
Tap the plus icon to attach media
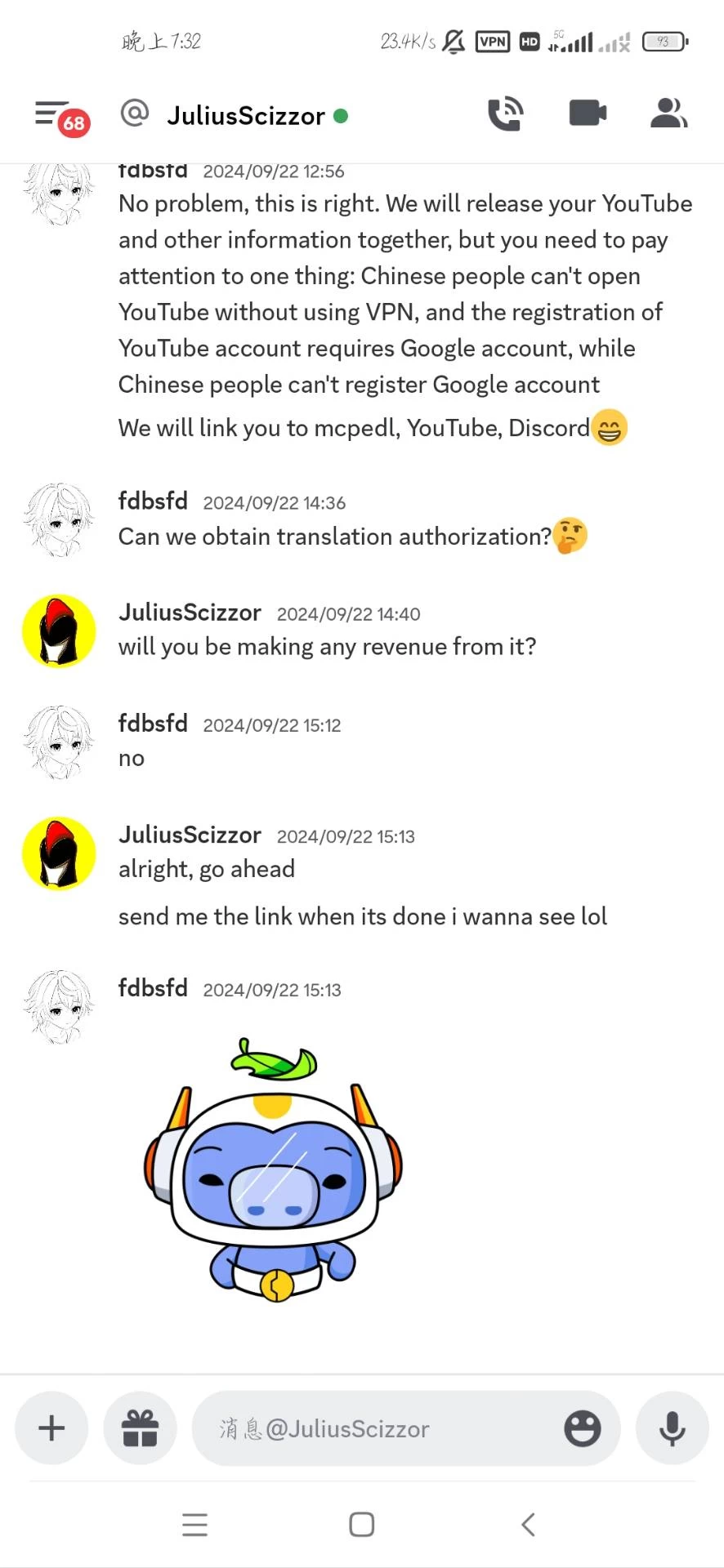pos(51,1428)
